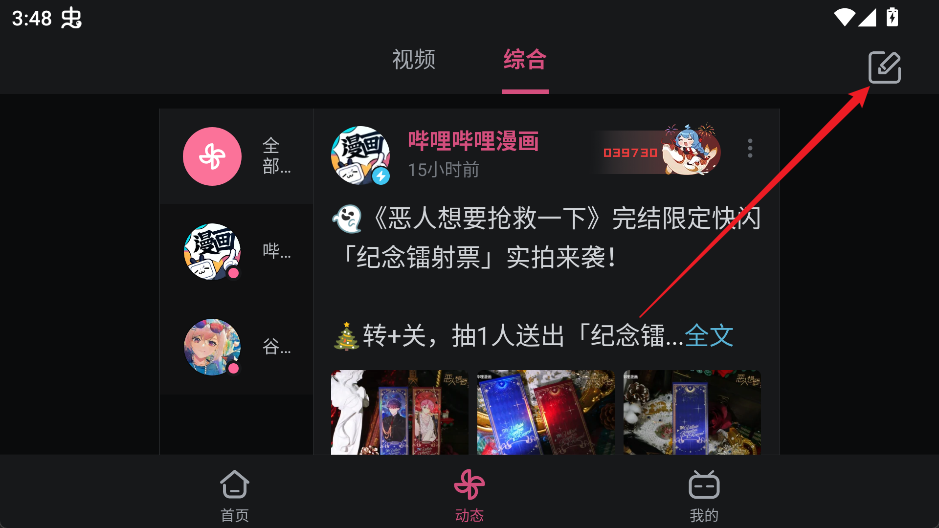Open the 动态 bottom tab
Image resolution: width=939 pixels, height=528 pixels.
[469, 496]
